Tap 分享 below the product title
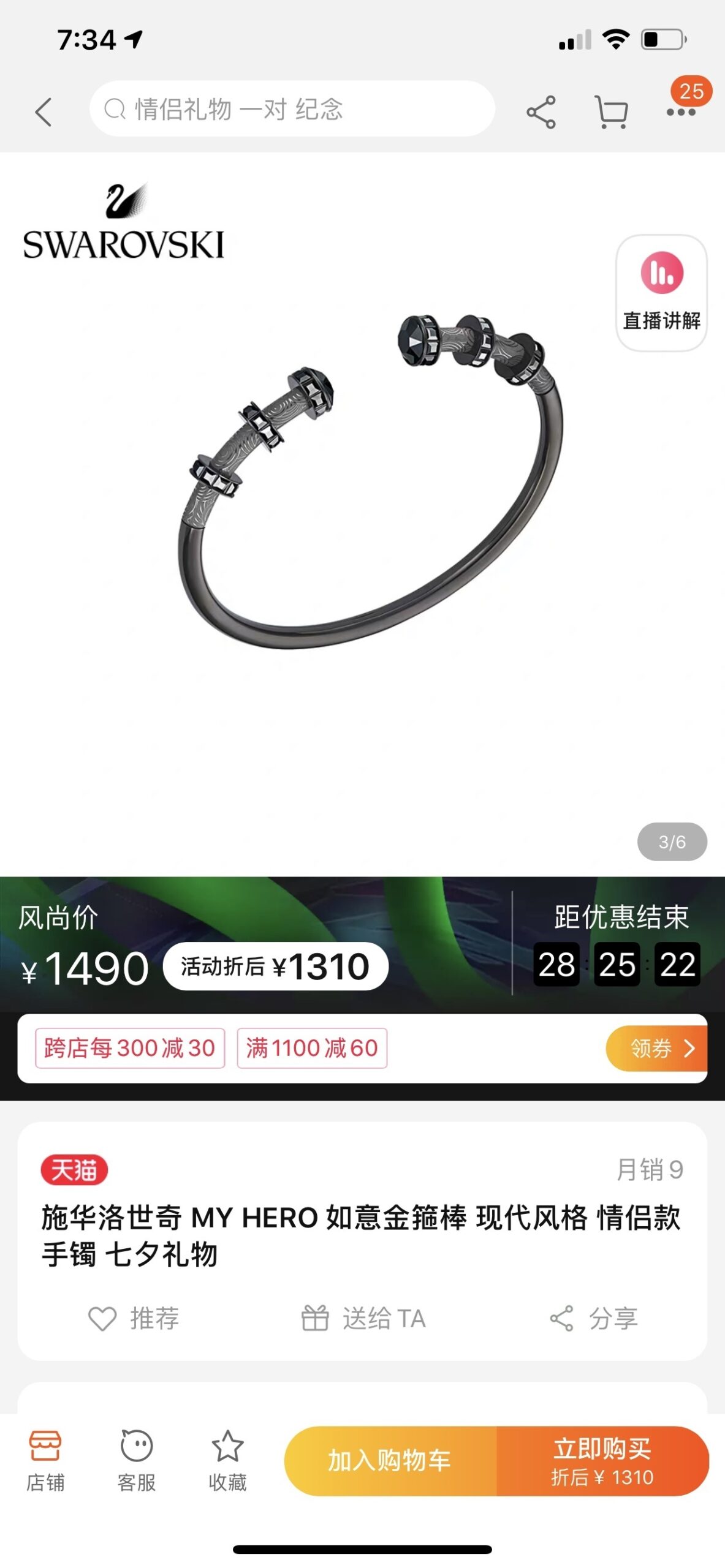Viewport: 725px width, 1568px height. [x=593, y=1318]
